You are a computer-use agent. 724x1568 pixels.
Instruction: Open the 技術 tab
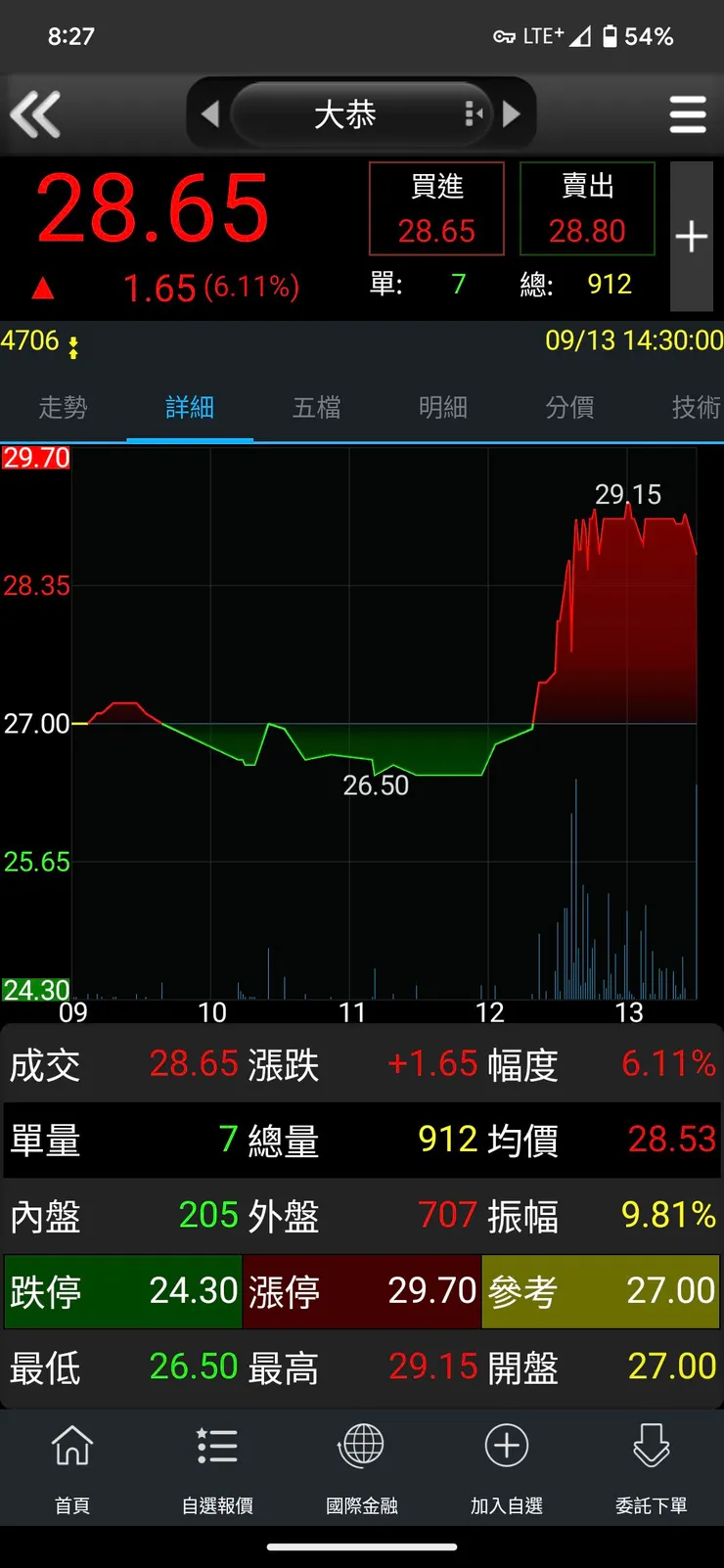(696, 407)
